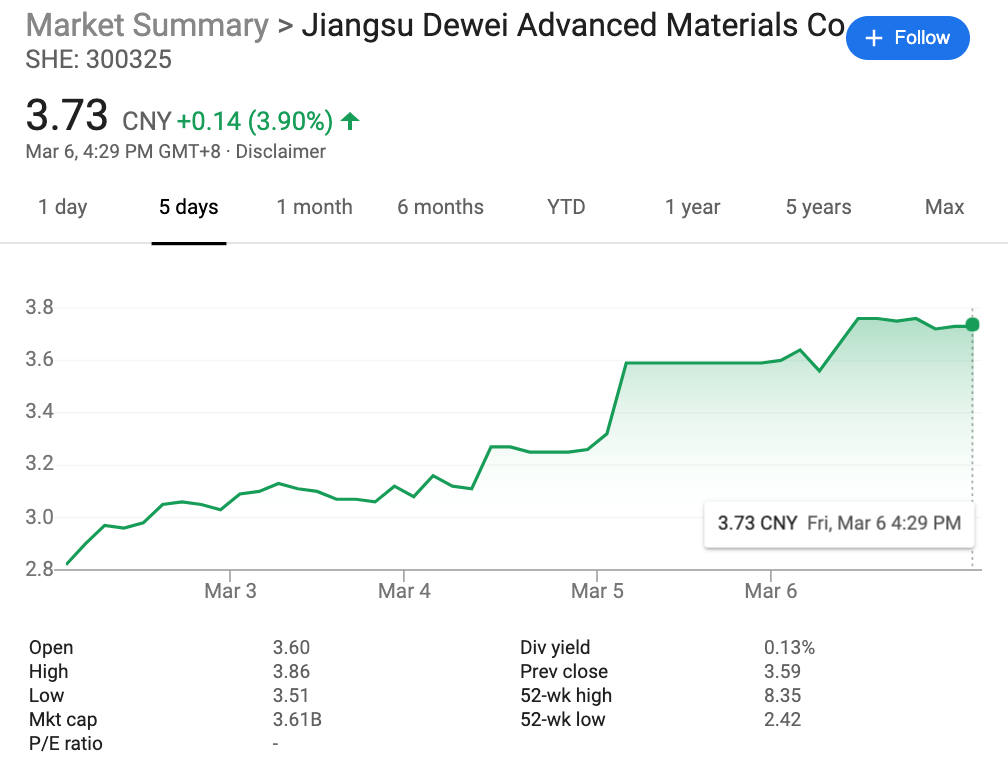
Task: Select the Max range tab
Action: (x=944, y=207)
